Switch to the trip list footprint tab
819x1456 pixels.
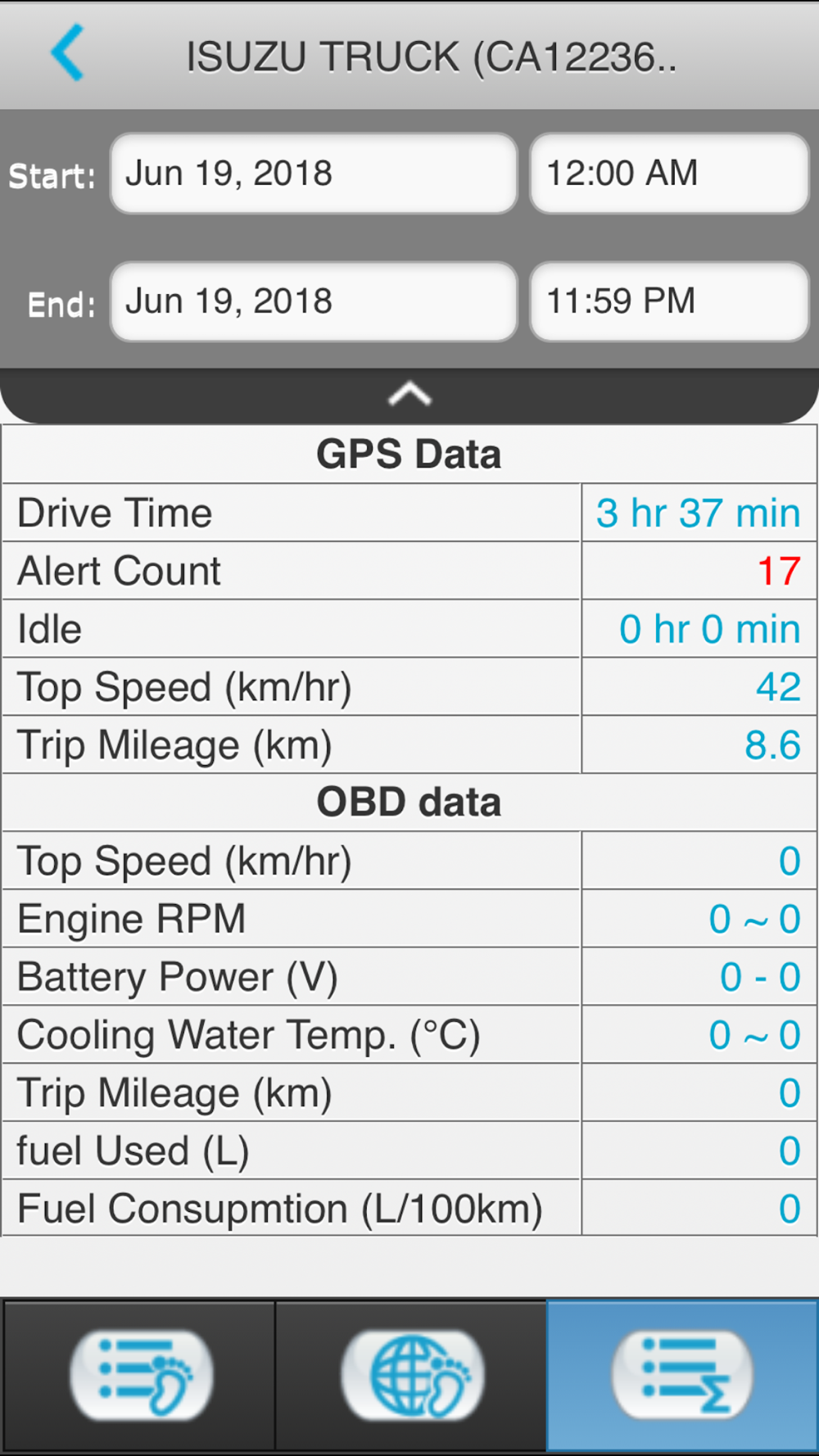point(140,1375)
